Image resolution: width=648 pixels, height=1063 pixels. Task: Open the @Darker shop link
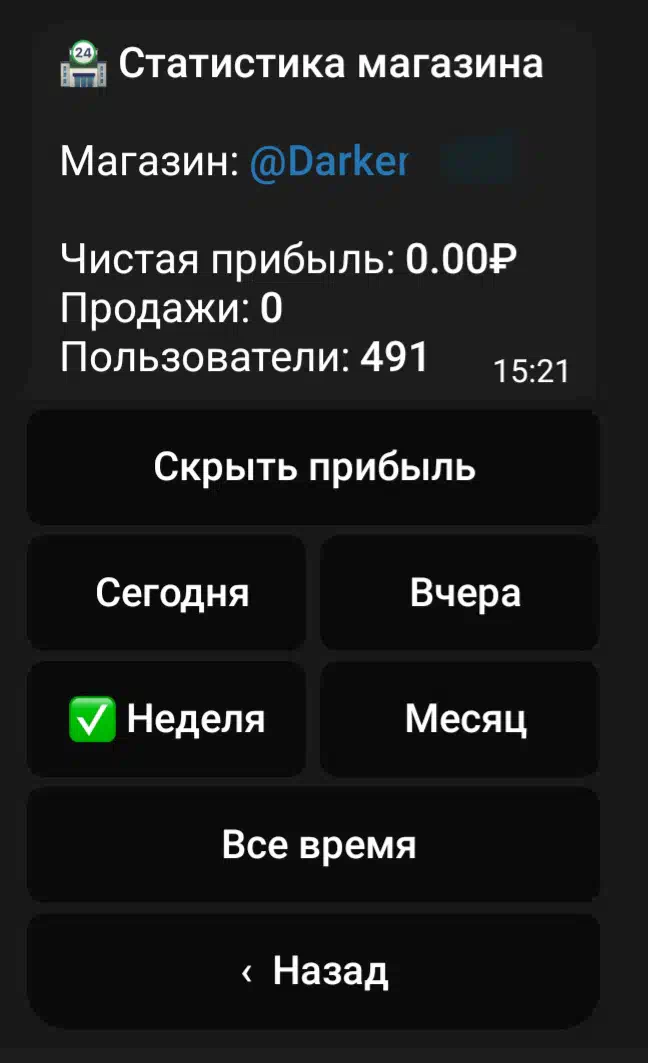[329, 162]
